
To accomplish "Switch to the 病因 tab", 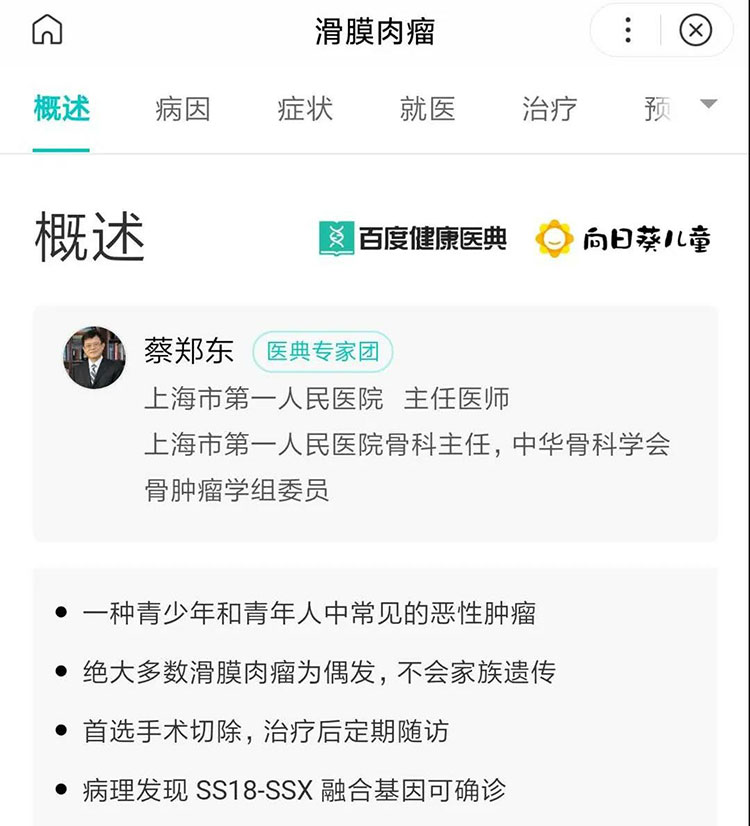I will tap(183, 108).
